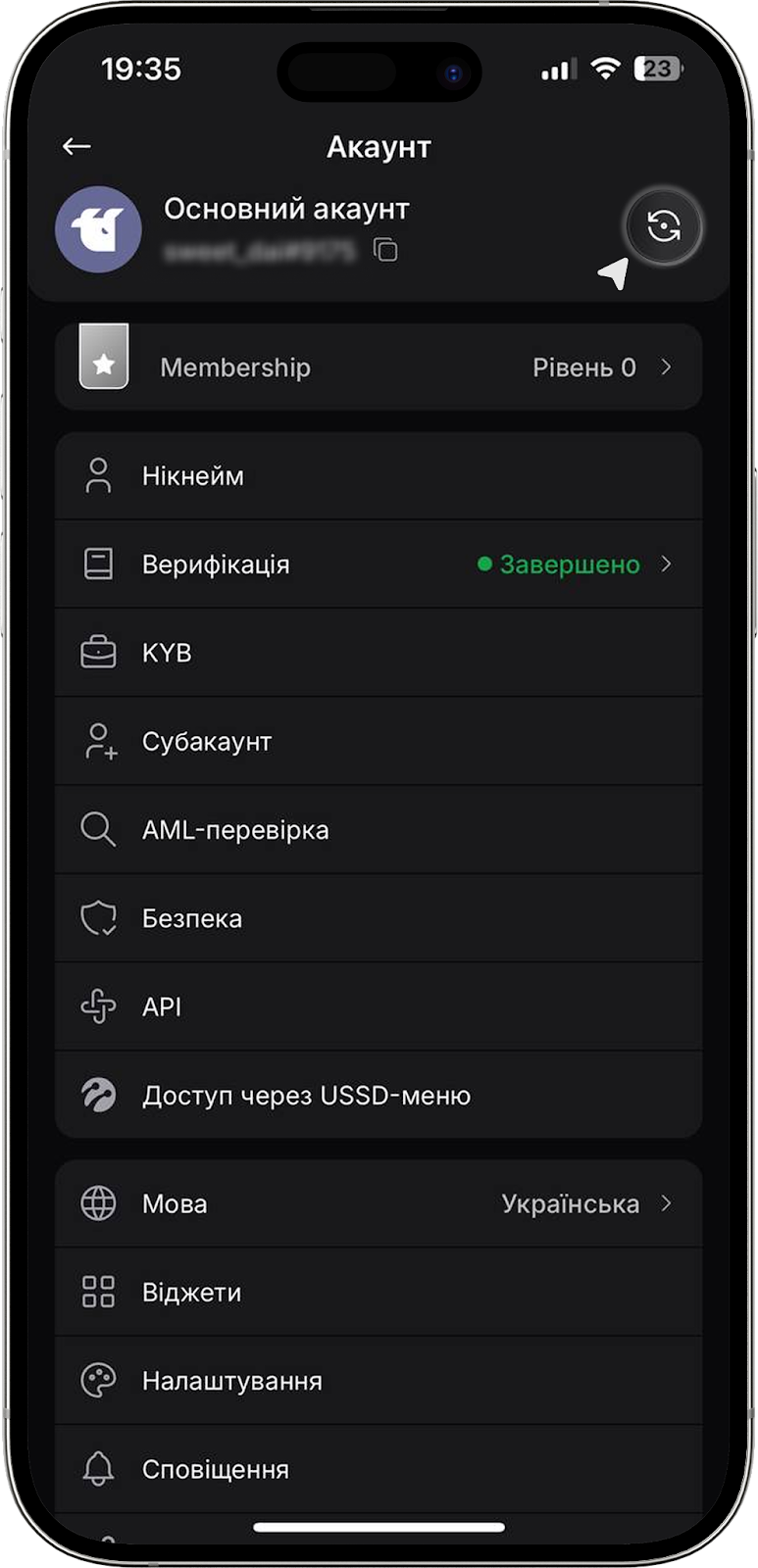The height and width of the screenshot is (1568, 758).
Task: Open Доступ через USSD-меню
Action: 379,1096
